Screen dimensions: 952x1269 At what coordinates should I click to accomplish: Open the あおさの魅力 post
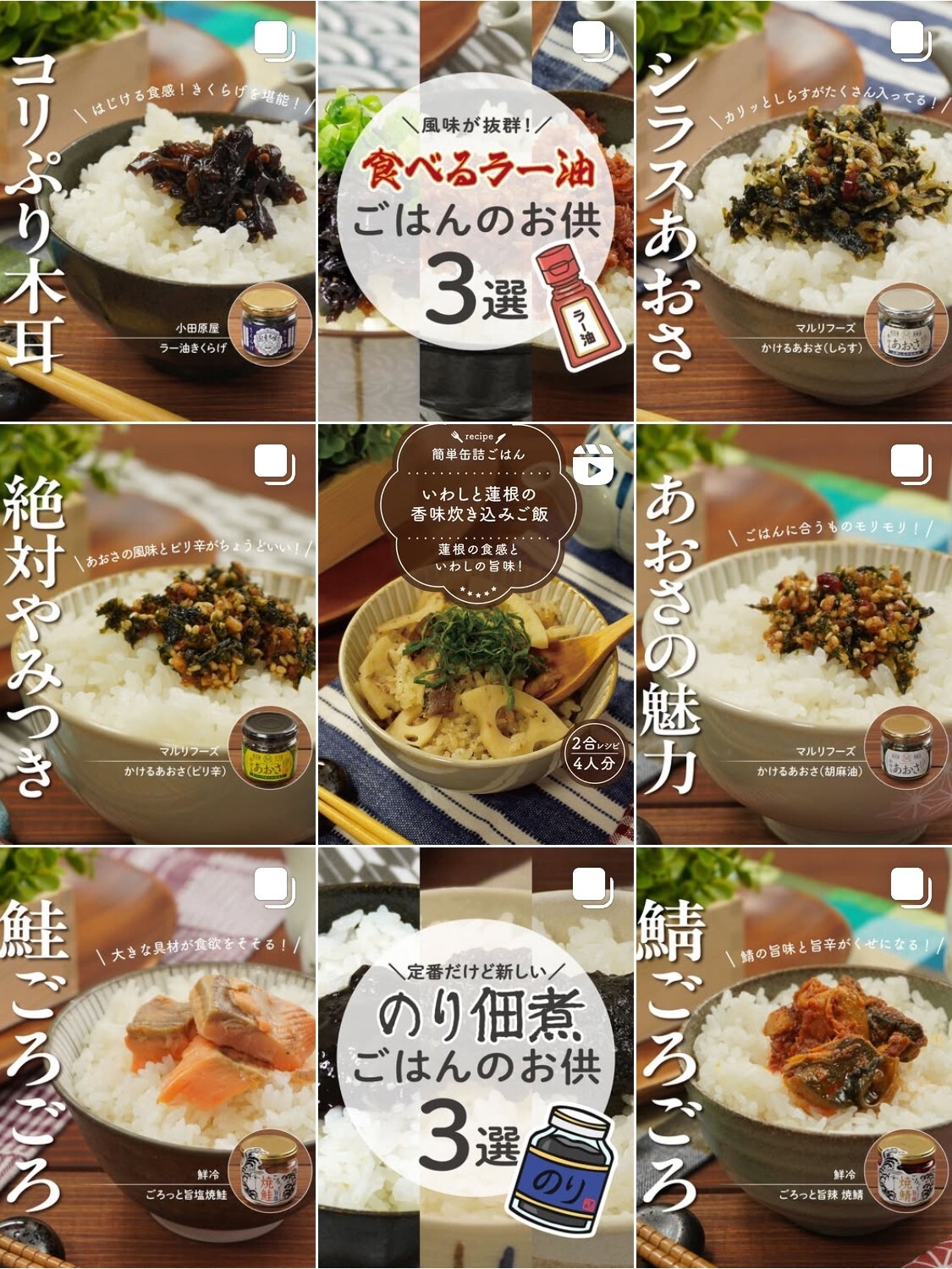tap(794, 635)
